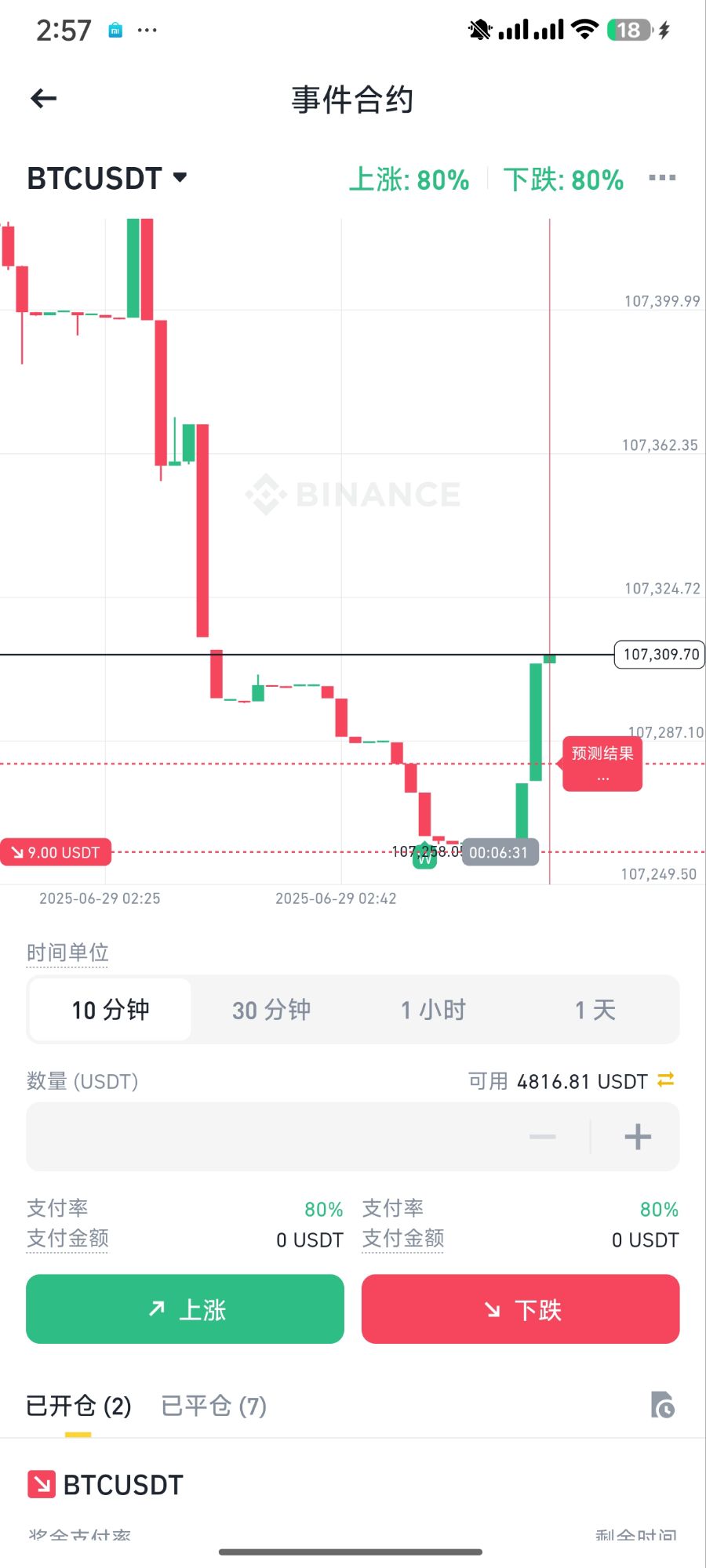Open the order history document icon
Screen dimensions: 706x1568
(x=662, y=1405)
